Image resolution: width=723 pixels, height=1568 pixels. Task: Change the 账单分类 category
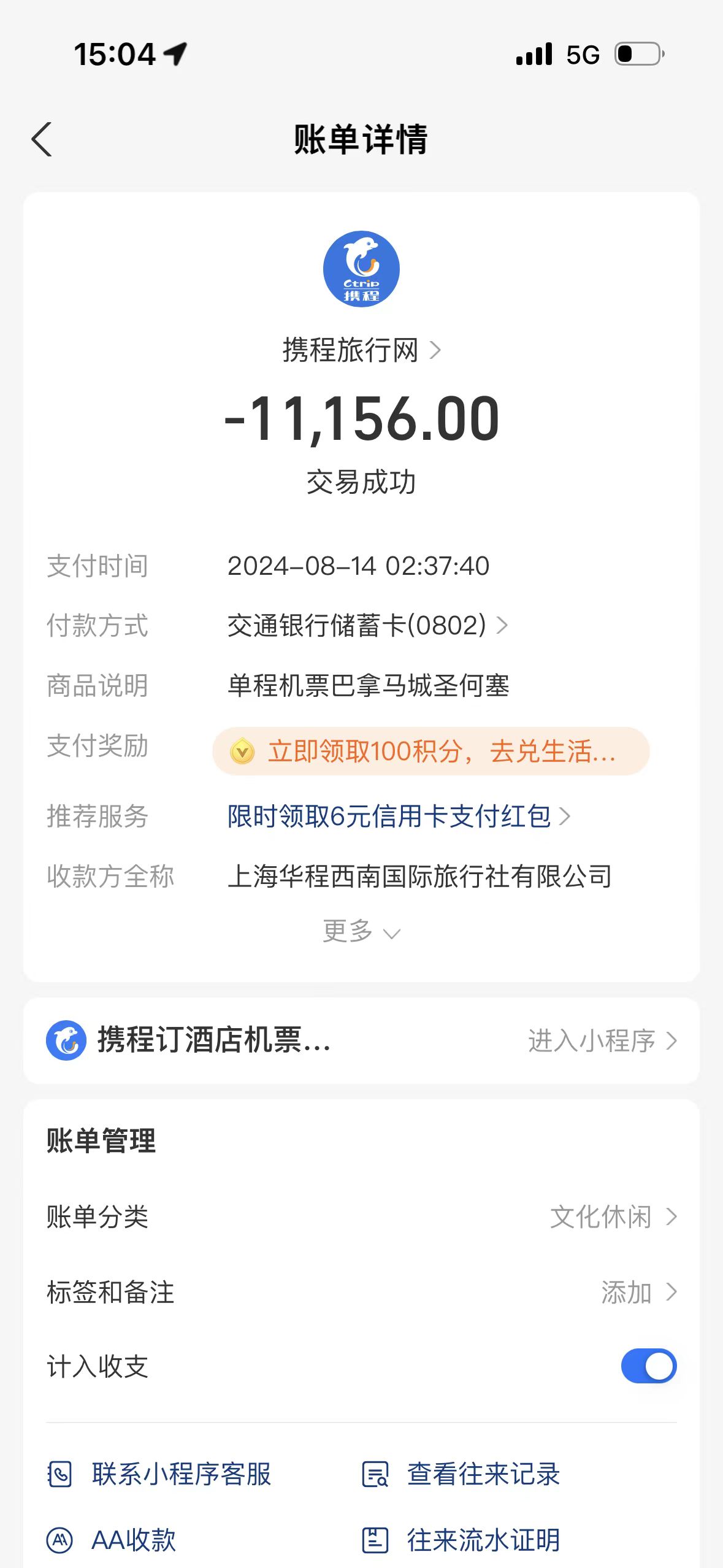click(613, 1217)
